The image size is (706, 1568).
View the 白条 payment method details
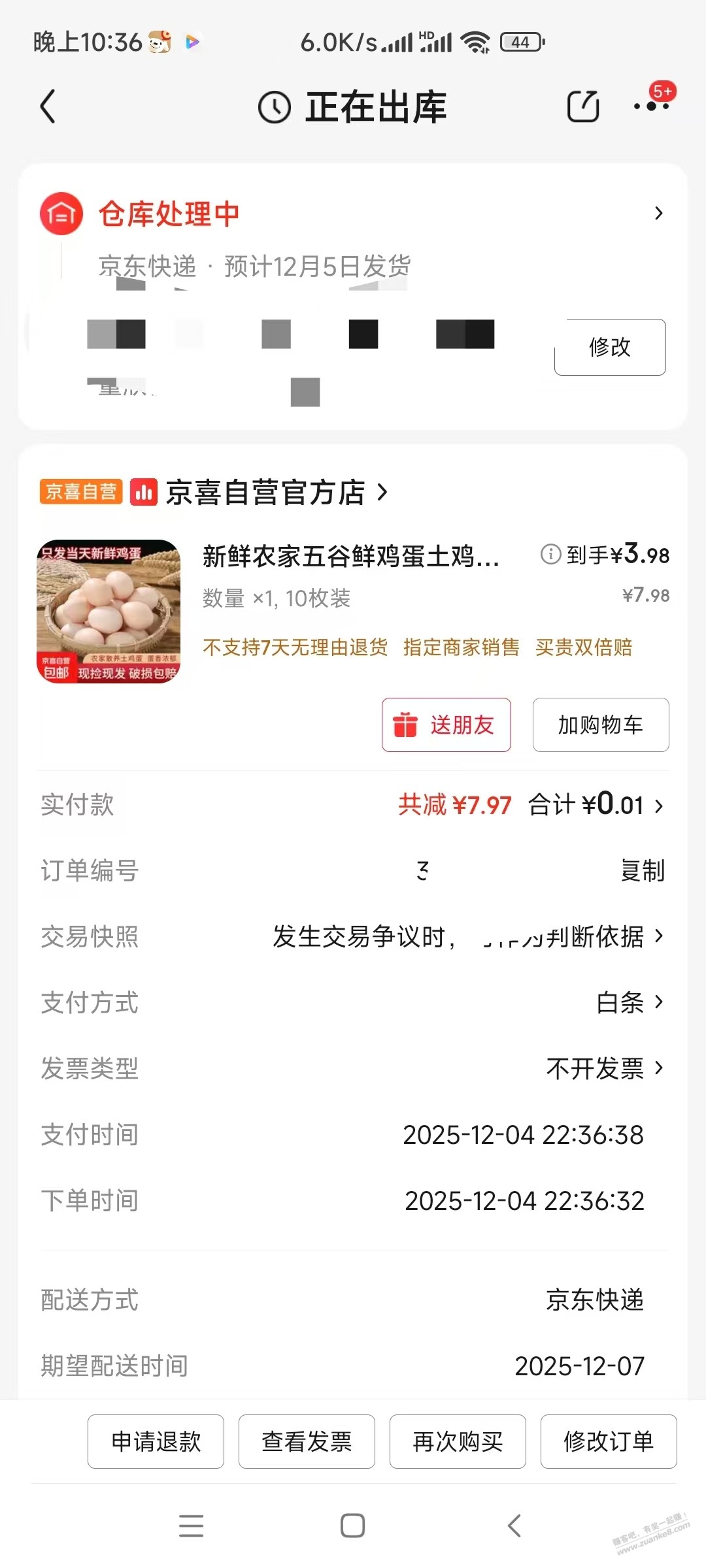point(629,1002)
